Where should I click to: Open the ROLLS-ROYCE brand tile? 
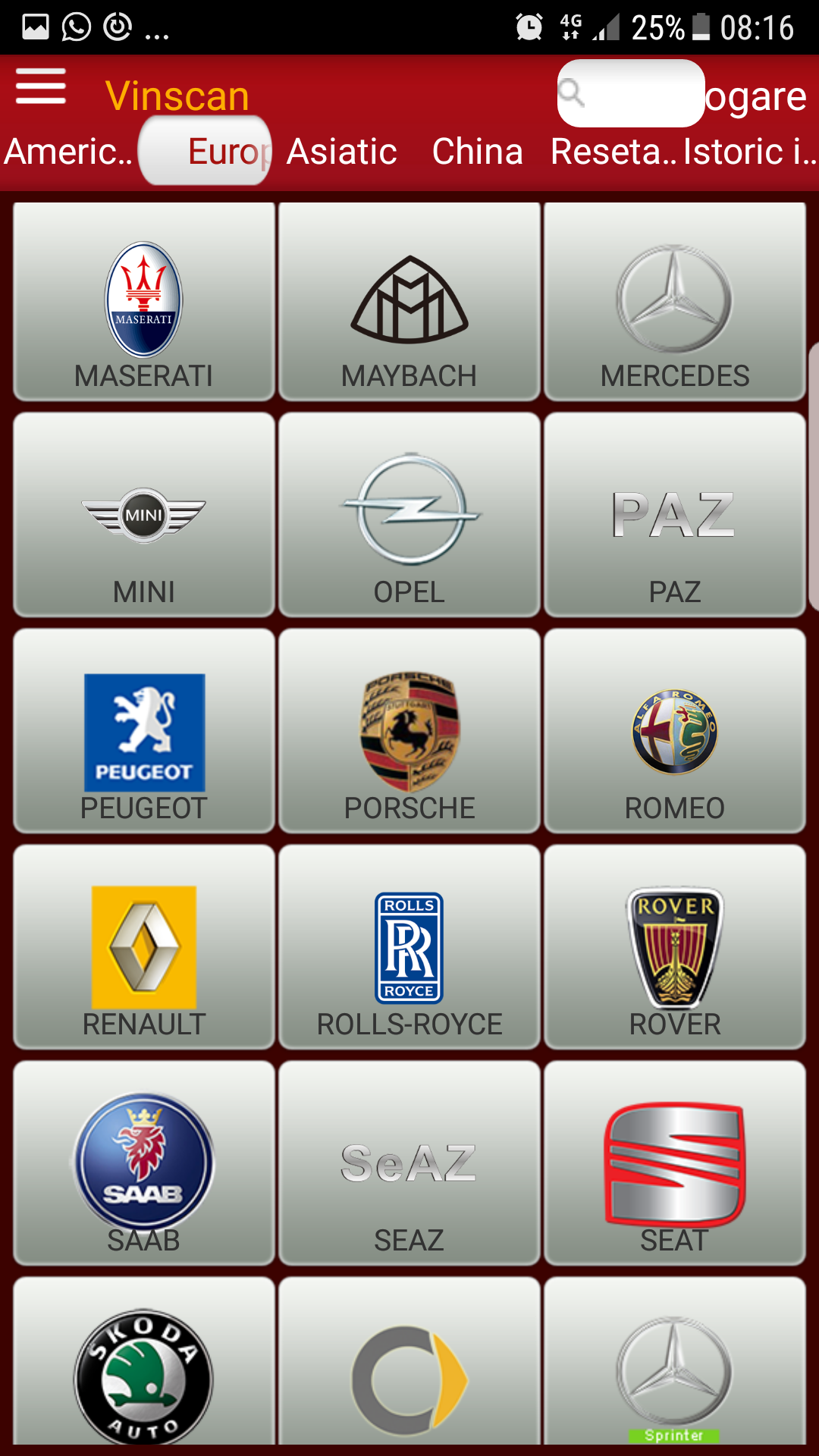[409, 947]
